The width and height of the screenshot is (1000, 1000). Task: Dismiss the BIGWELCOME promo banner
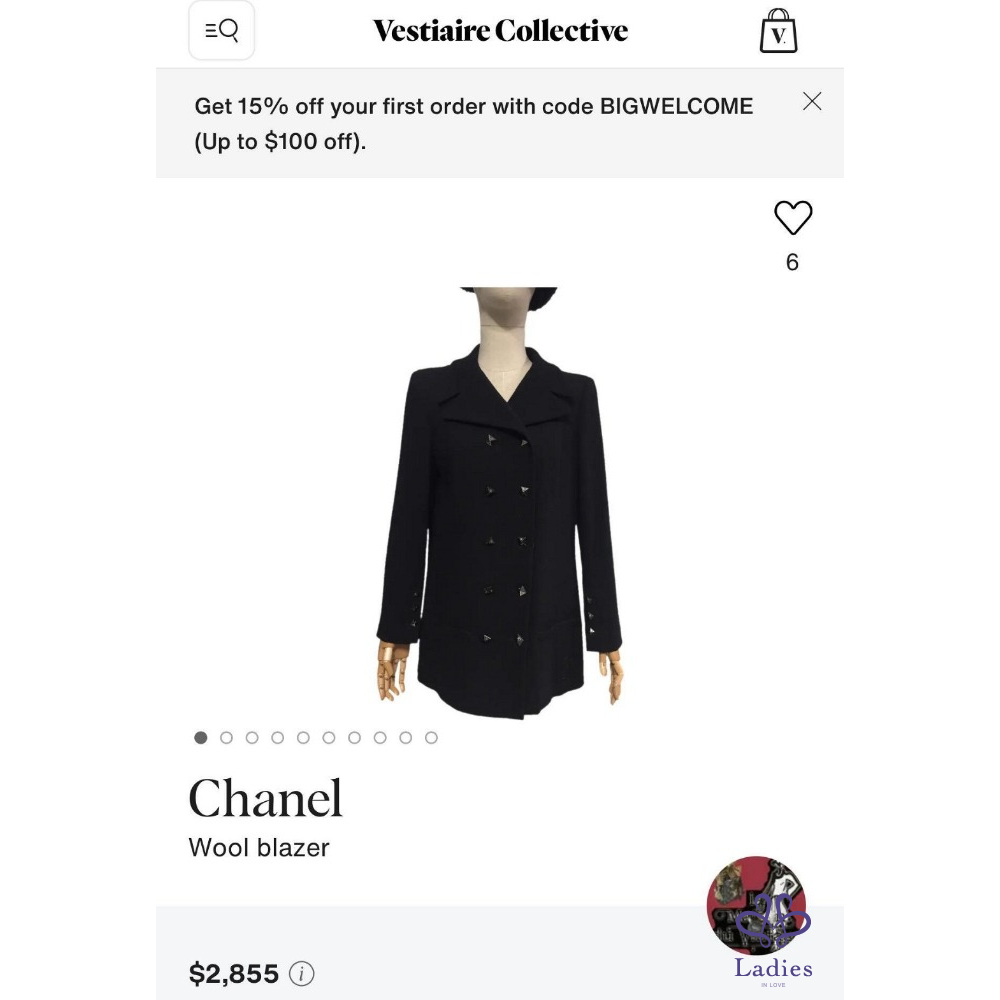coord(812,101)
